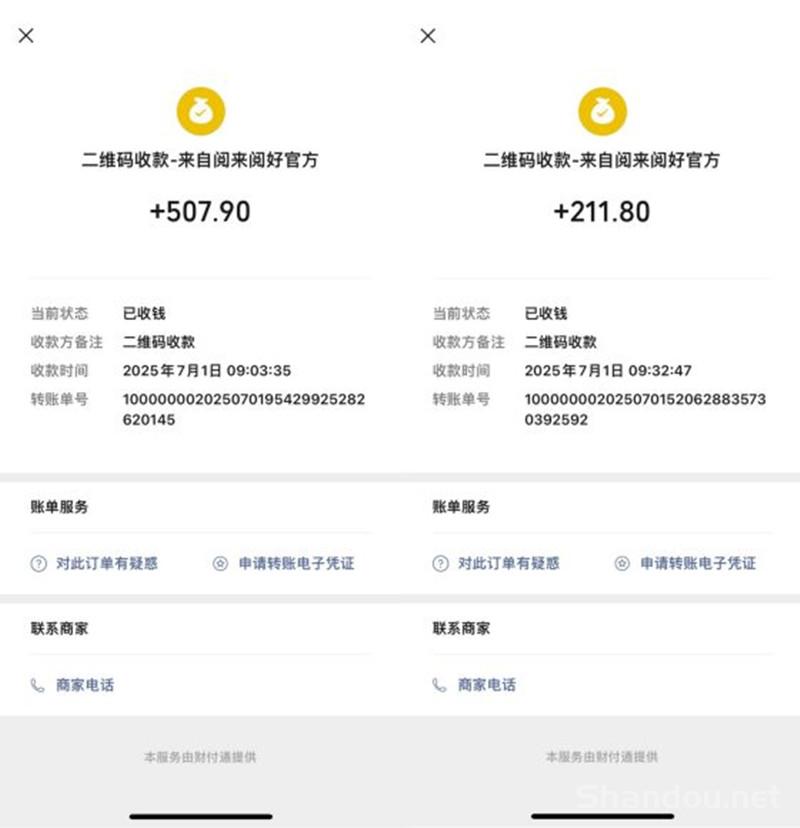Click the 本服务由财付通提供 footer text on left
800x828 pixels.
pos(199,757)
